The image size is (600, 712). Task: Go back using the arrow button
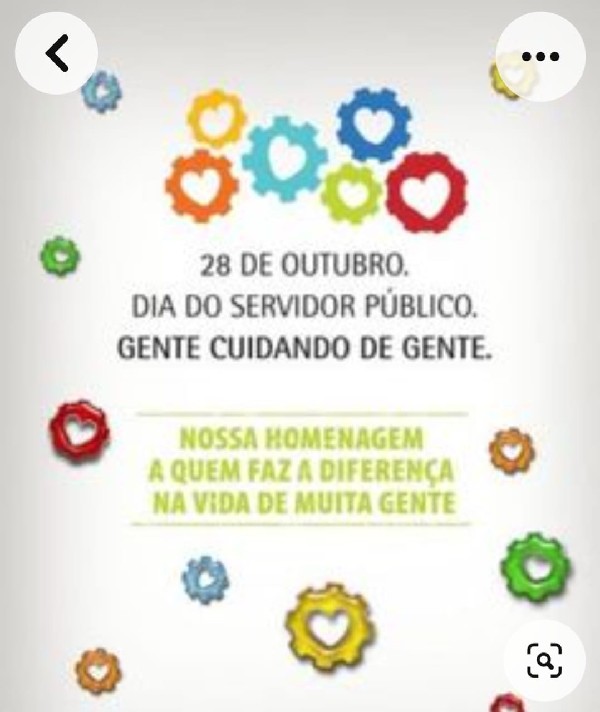[x=57, y=55]
